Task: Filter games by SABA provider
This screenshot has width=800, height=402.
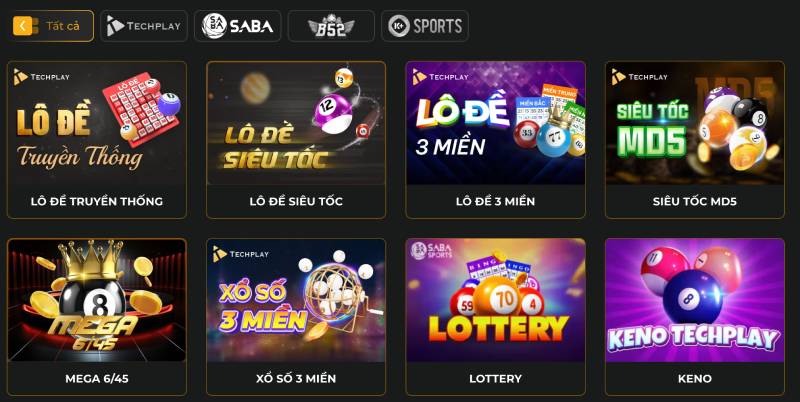Action: tap(237, 26)
